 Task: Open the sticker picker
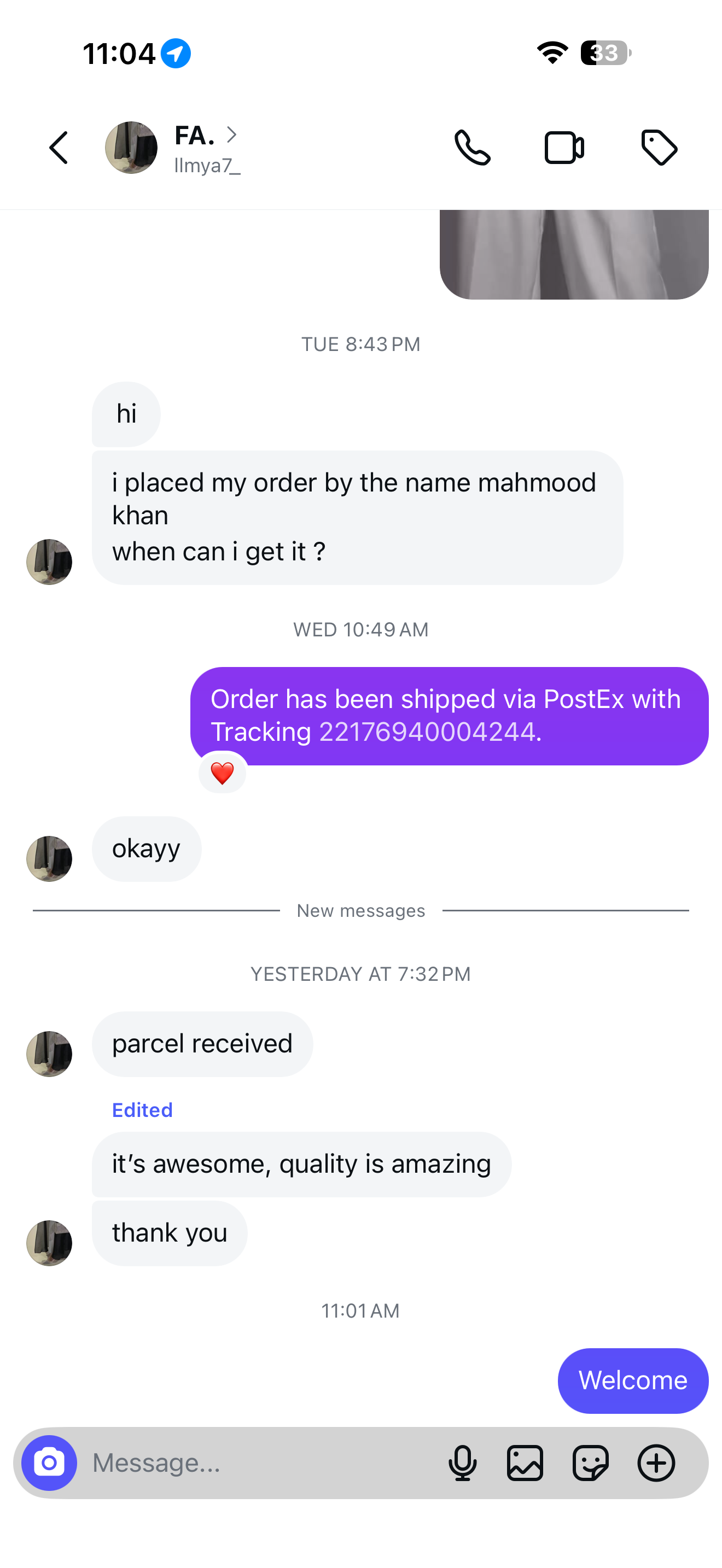pos(591,1462)
